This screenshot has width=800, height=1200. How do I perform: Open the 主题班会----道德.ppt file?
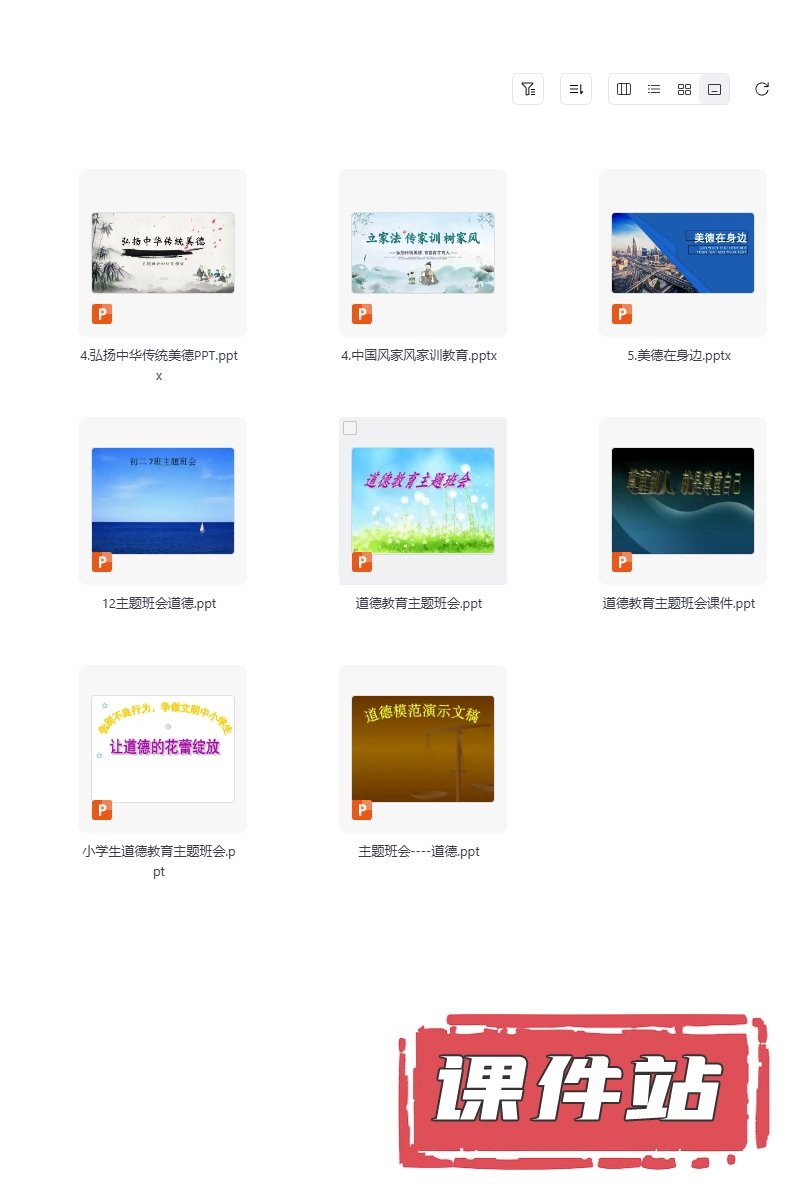(423, 749)
